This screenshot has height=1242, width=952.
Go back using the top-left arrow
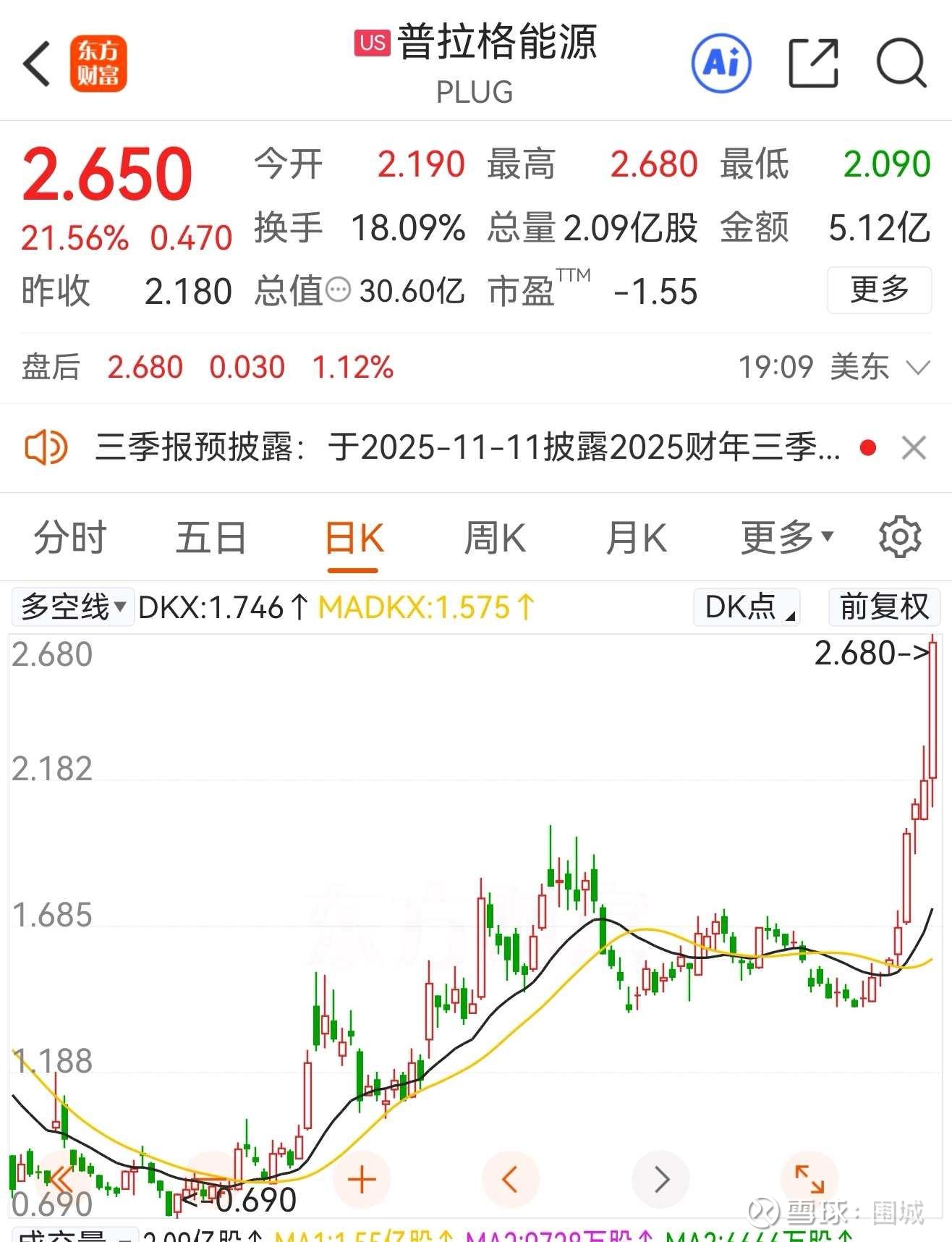(x=38, y=64)
